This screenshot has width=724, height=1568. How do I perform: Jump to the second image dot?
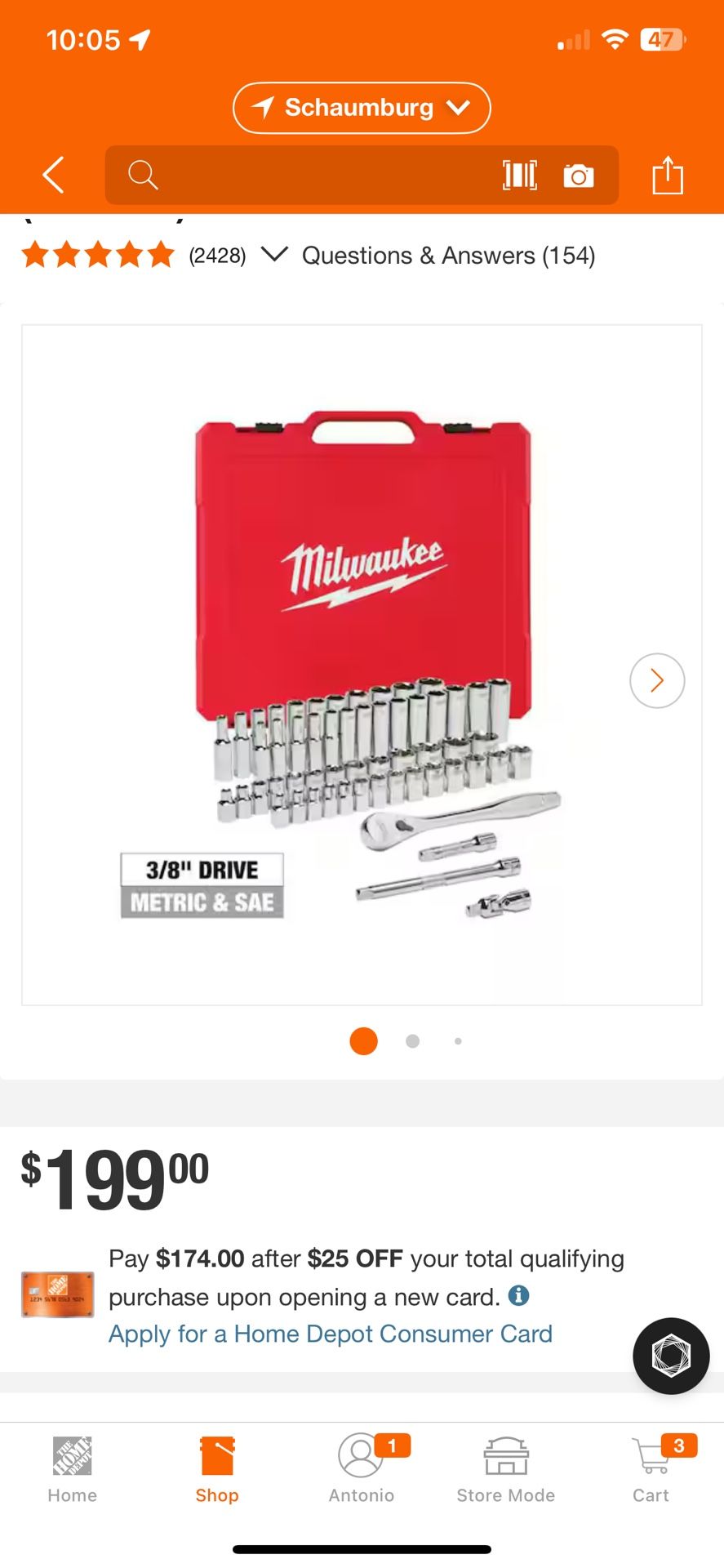412,1041
